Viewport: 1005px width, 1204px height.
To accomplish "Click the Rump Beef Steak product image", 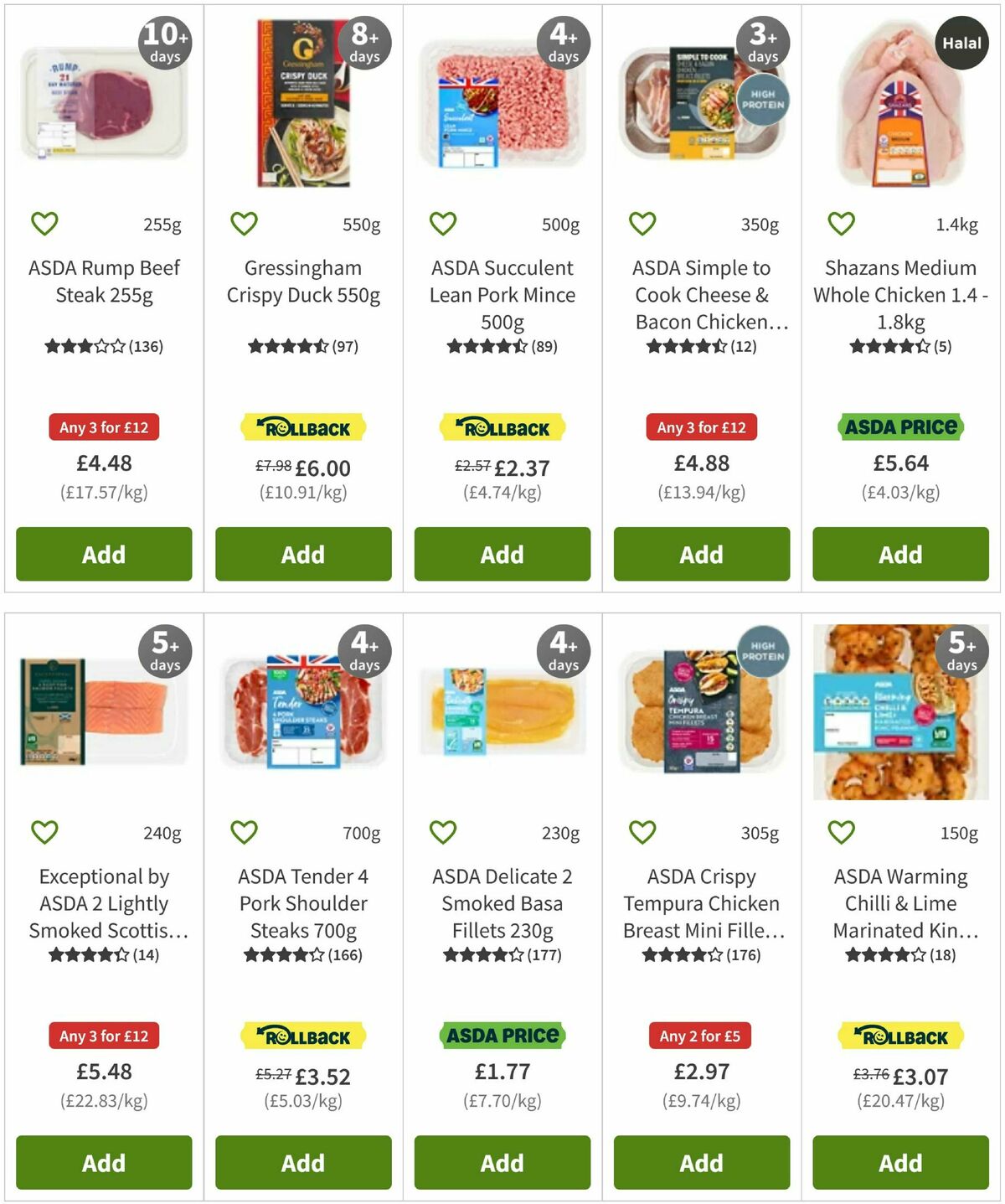I will (x=103, y=109).
